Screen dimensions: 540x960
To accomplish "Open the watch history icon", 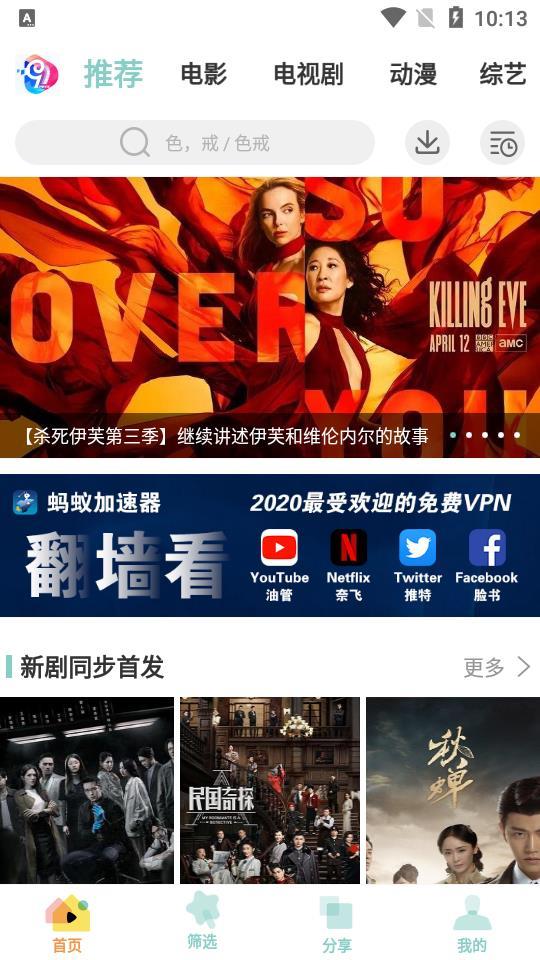I will (x=502, y=143).
